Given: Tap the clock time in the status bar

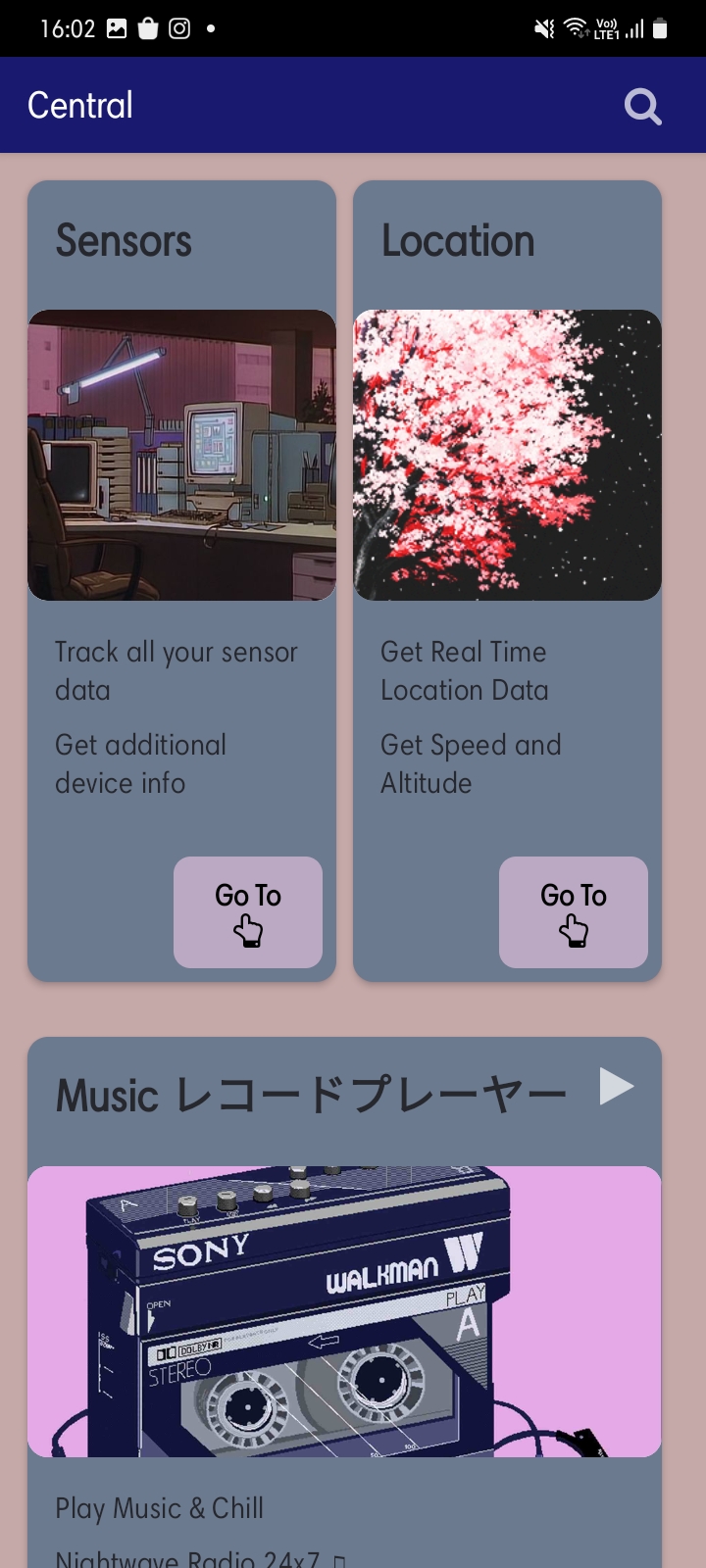Looking at the screenshot, I should click(61, 28).
